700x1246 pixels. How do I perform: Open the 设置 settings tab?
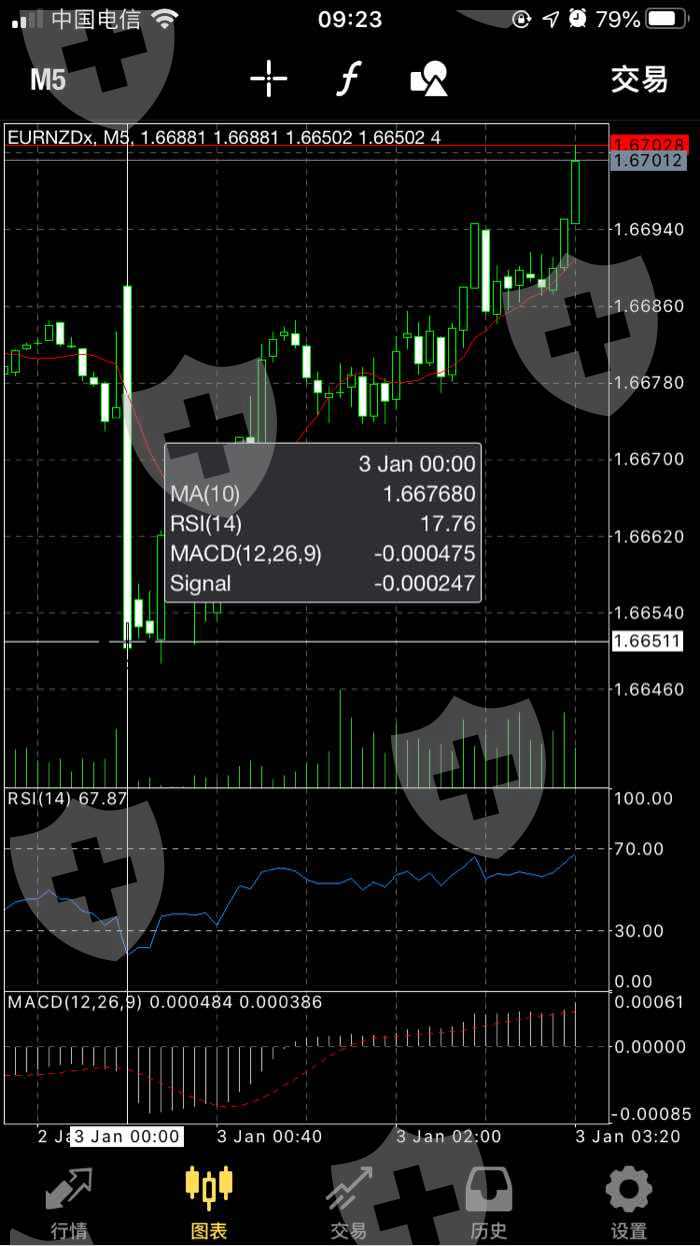coord(629,1200)
